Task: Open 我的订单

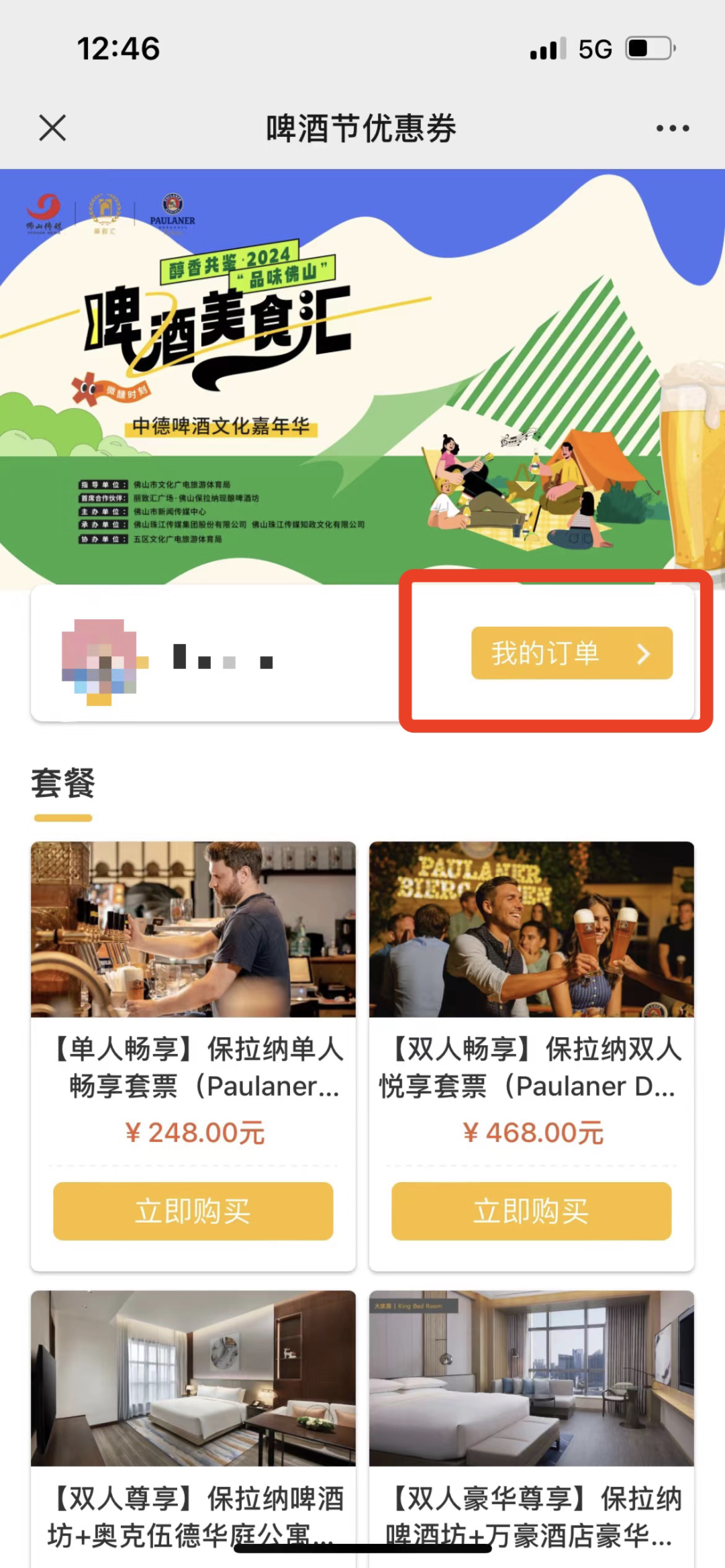Action: click(572, 653)
